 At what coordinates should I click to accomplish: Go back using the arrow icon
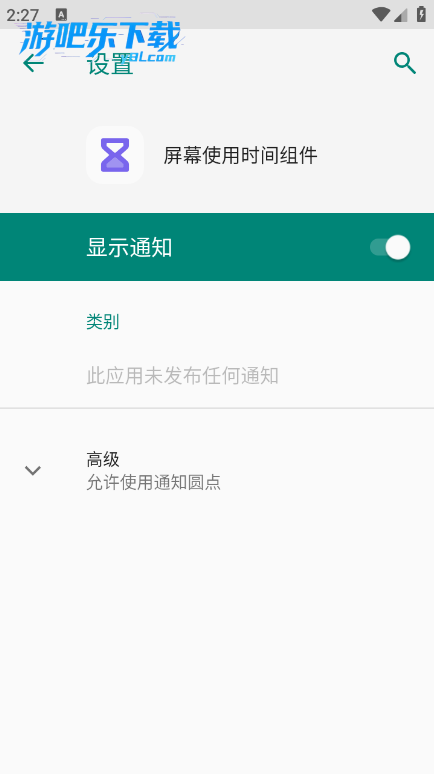click(33, 64)
